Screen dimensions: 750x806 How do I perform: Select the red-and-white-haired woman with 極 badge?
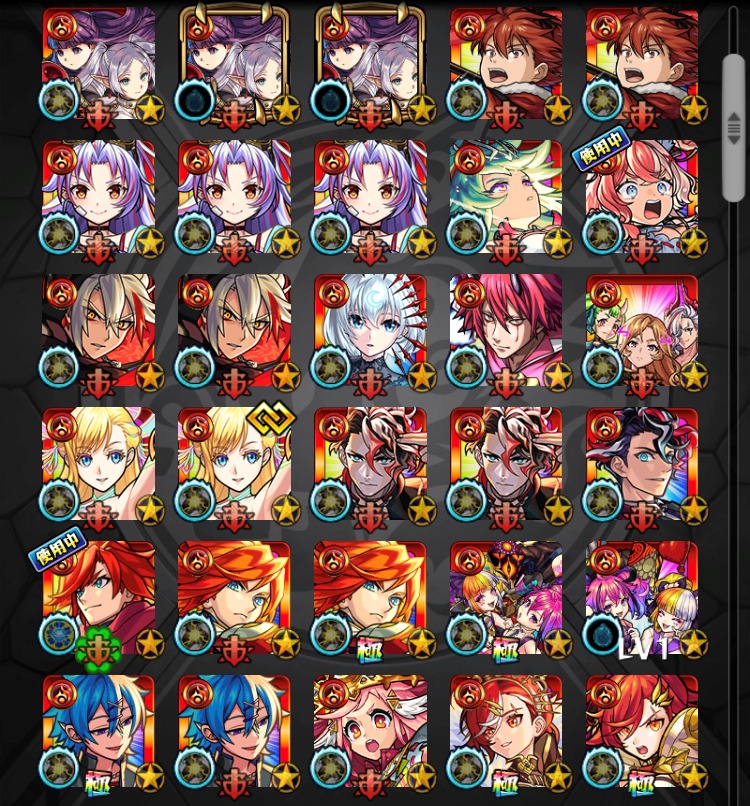click(x=505, y=732)
